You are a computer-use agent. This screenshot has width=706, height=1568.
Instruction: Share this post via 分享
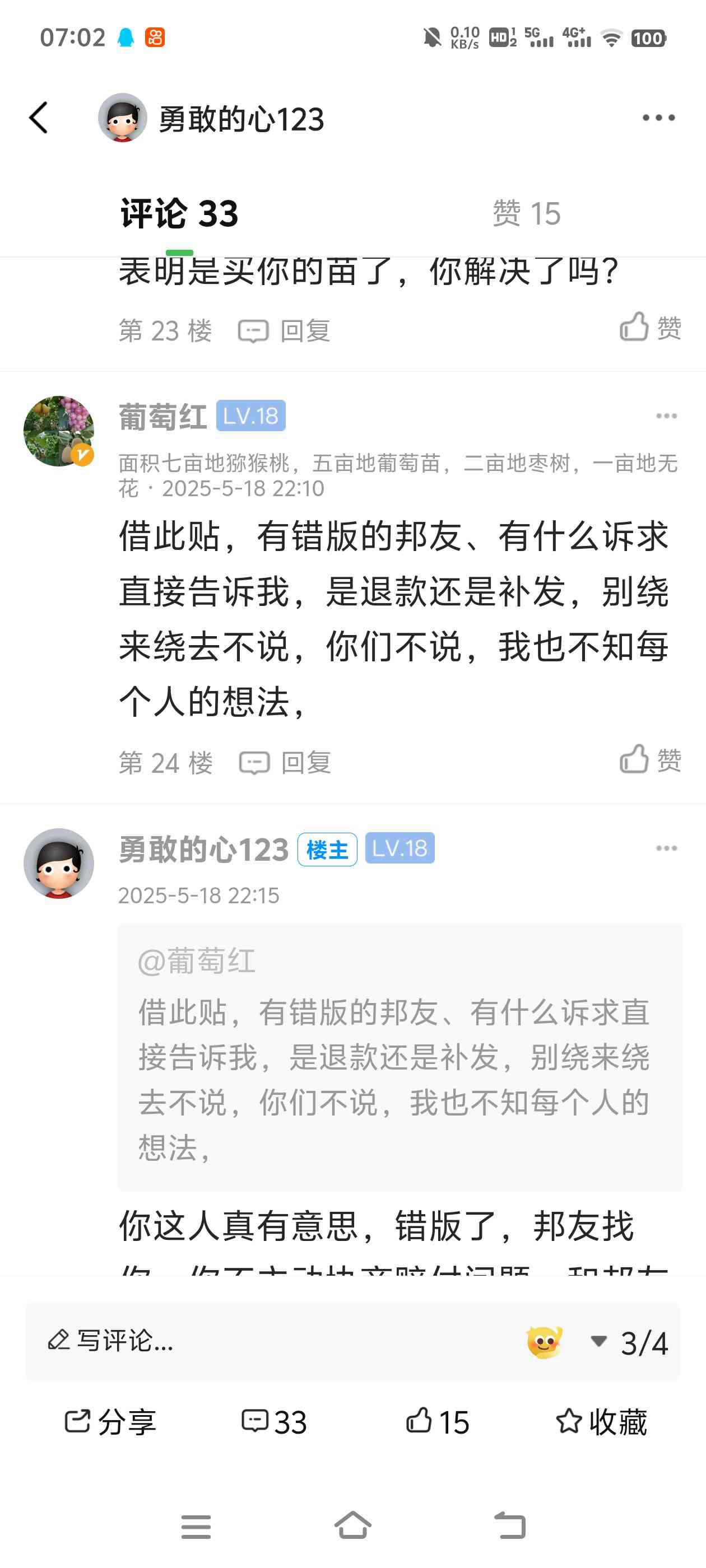pyautogui.click(x=110, y=1422)
